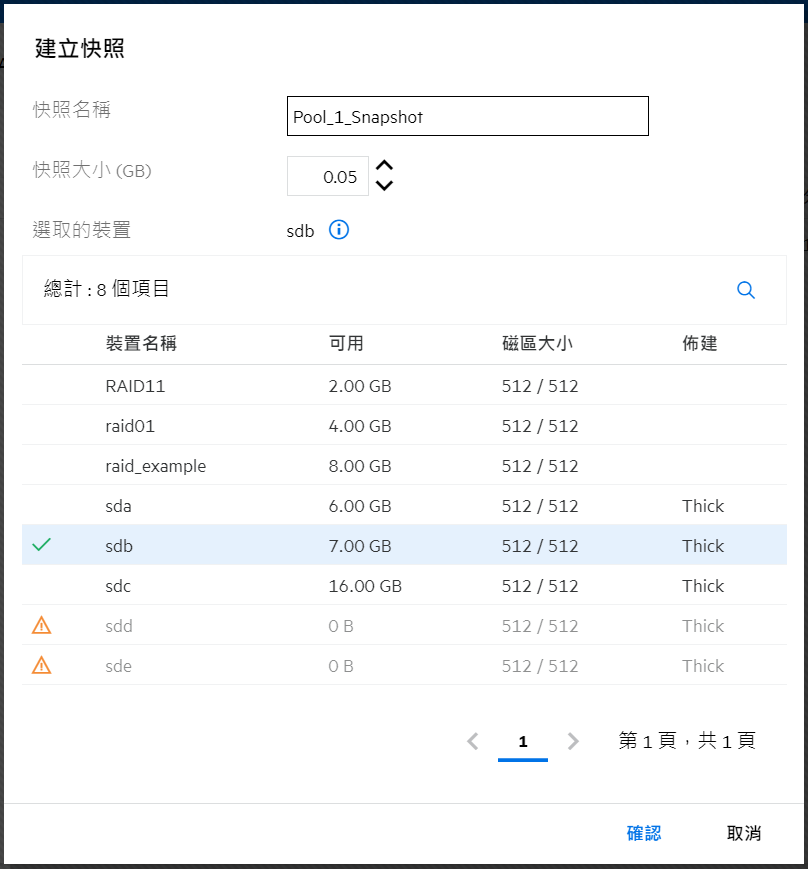This screenshot has height=869, width=808.
Task: Decrease the snapshot size value
Action: (x=384, y=185)
